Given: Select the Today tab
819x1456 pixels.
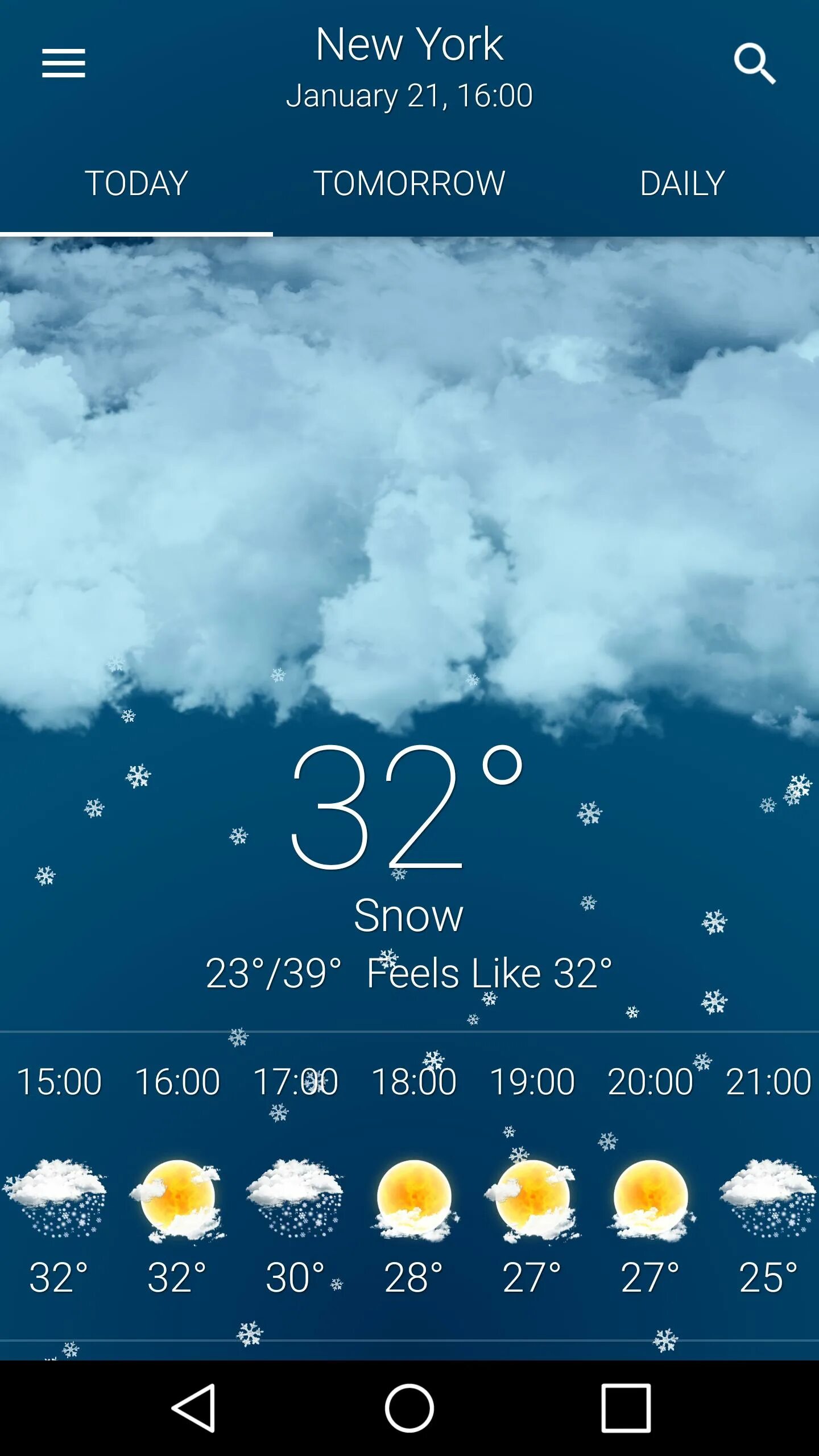Looking at the screenshot, I should [x=136, y=183].
